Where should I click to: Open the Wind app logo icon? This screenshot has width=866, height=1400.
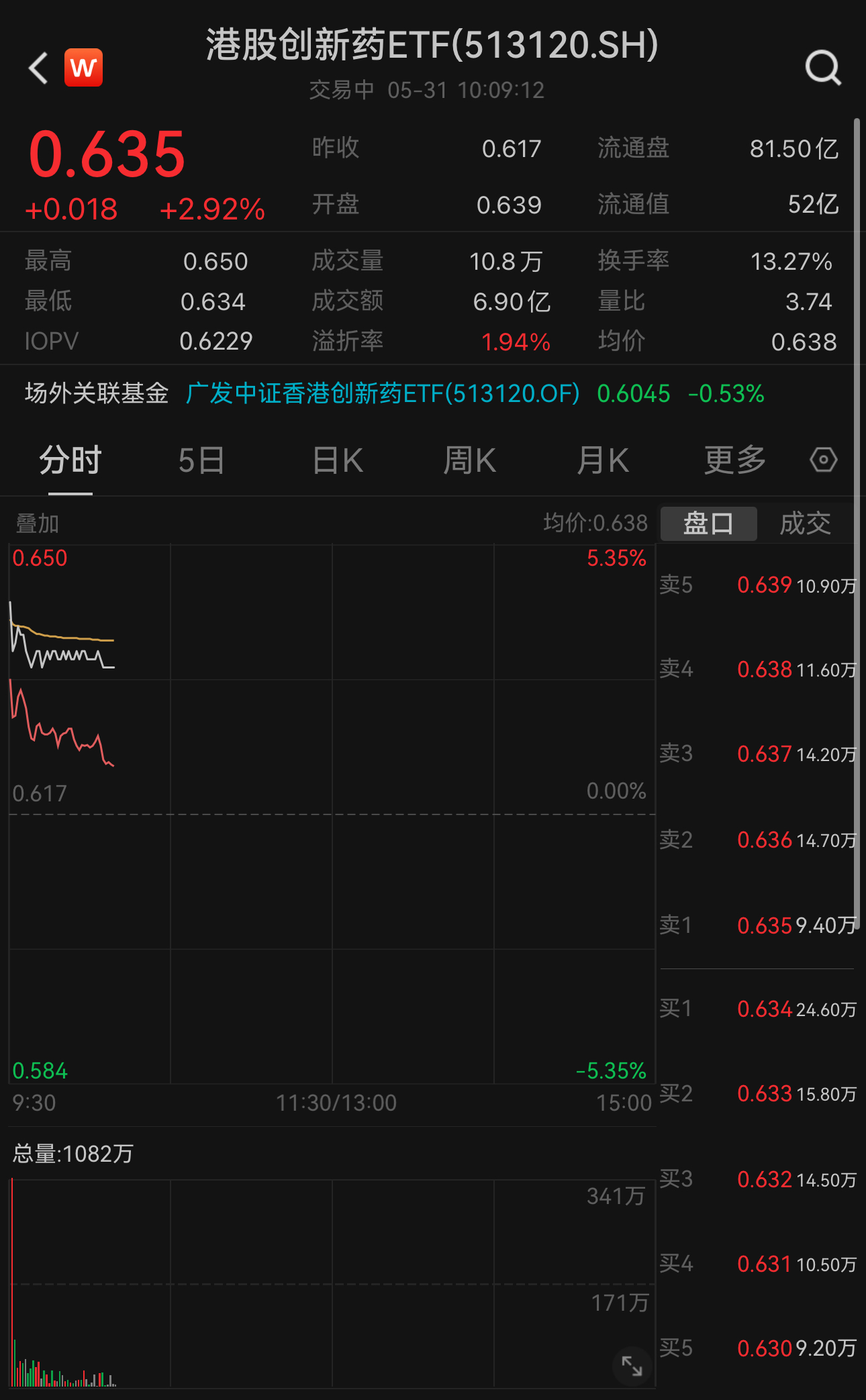coord(83,67)
